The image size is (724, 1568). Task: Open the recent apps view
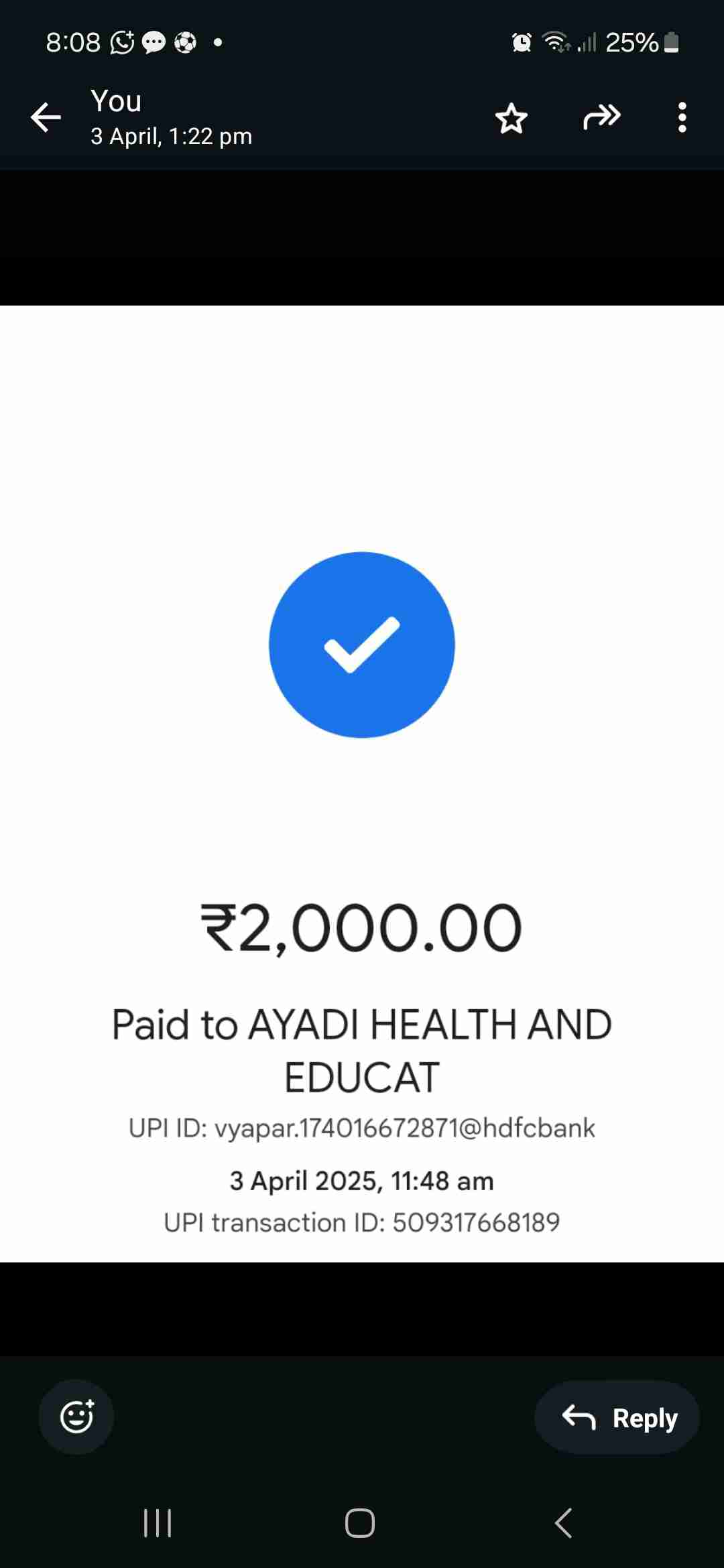158,1523
